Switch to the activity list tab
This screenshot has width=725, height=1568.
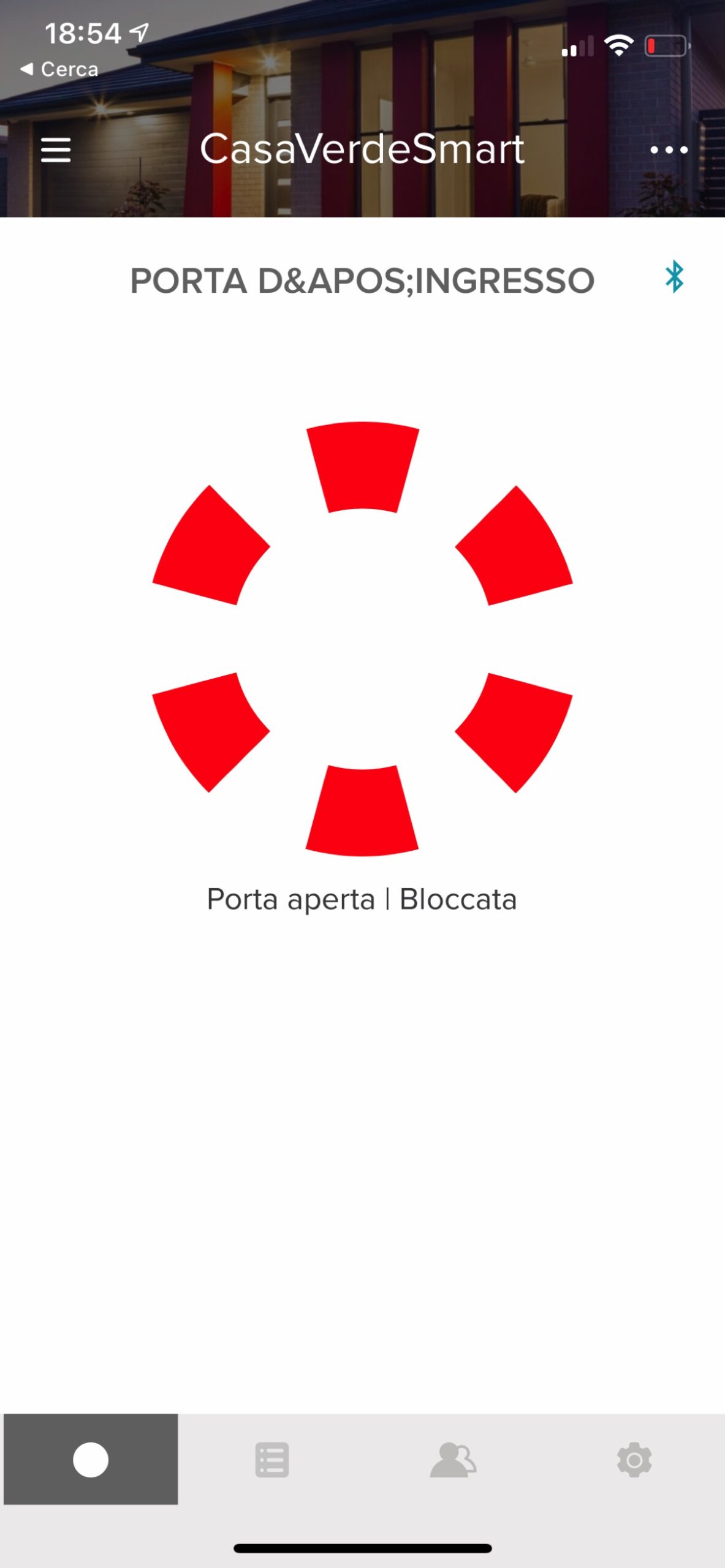[x=271, y=1460]
